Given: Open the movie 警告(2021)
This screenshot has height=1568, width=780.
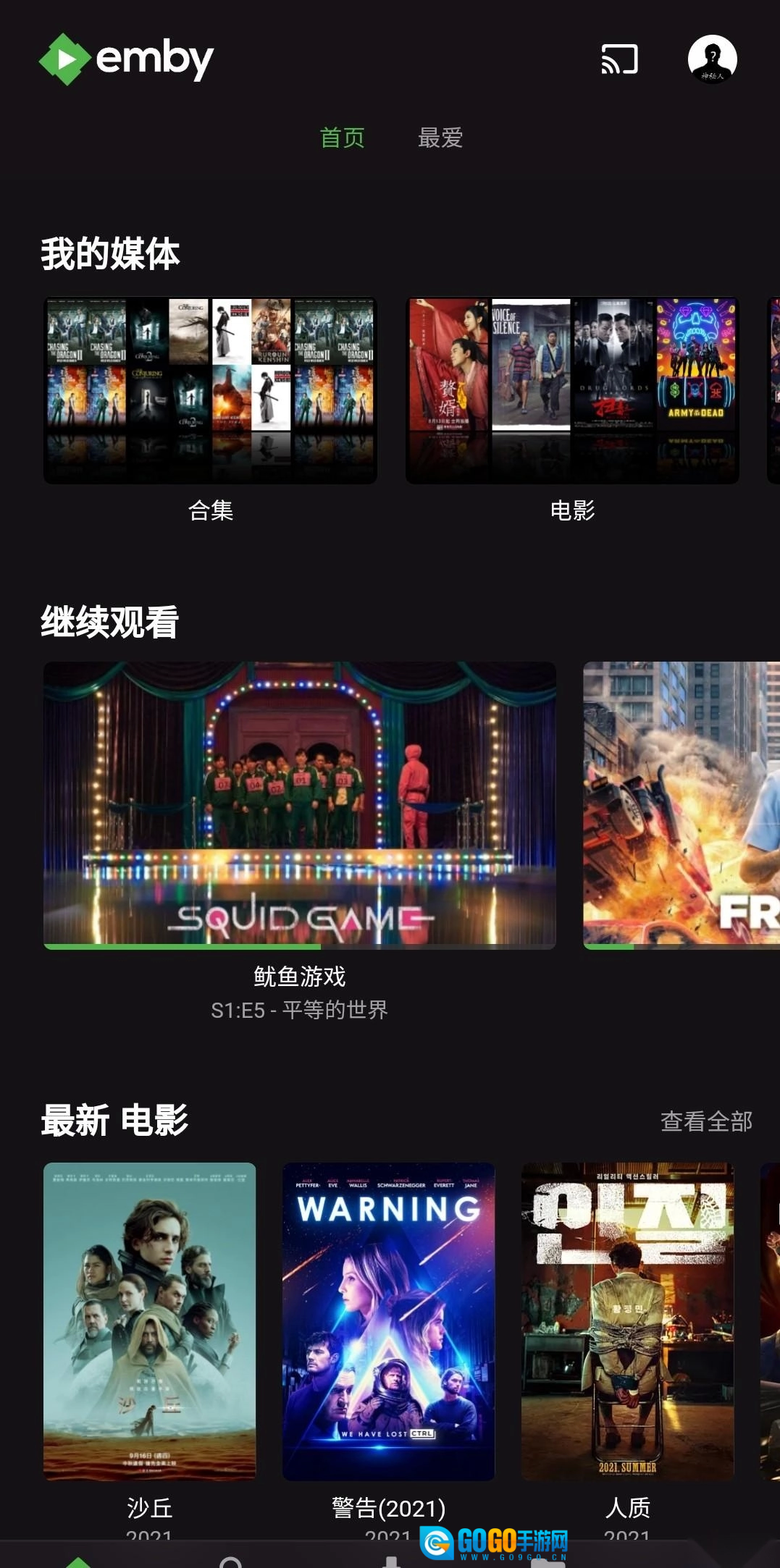Looking at the screenshot, I should coord(388,1321).
